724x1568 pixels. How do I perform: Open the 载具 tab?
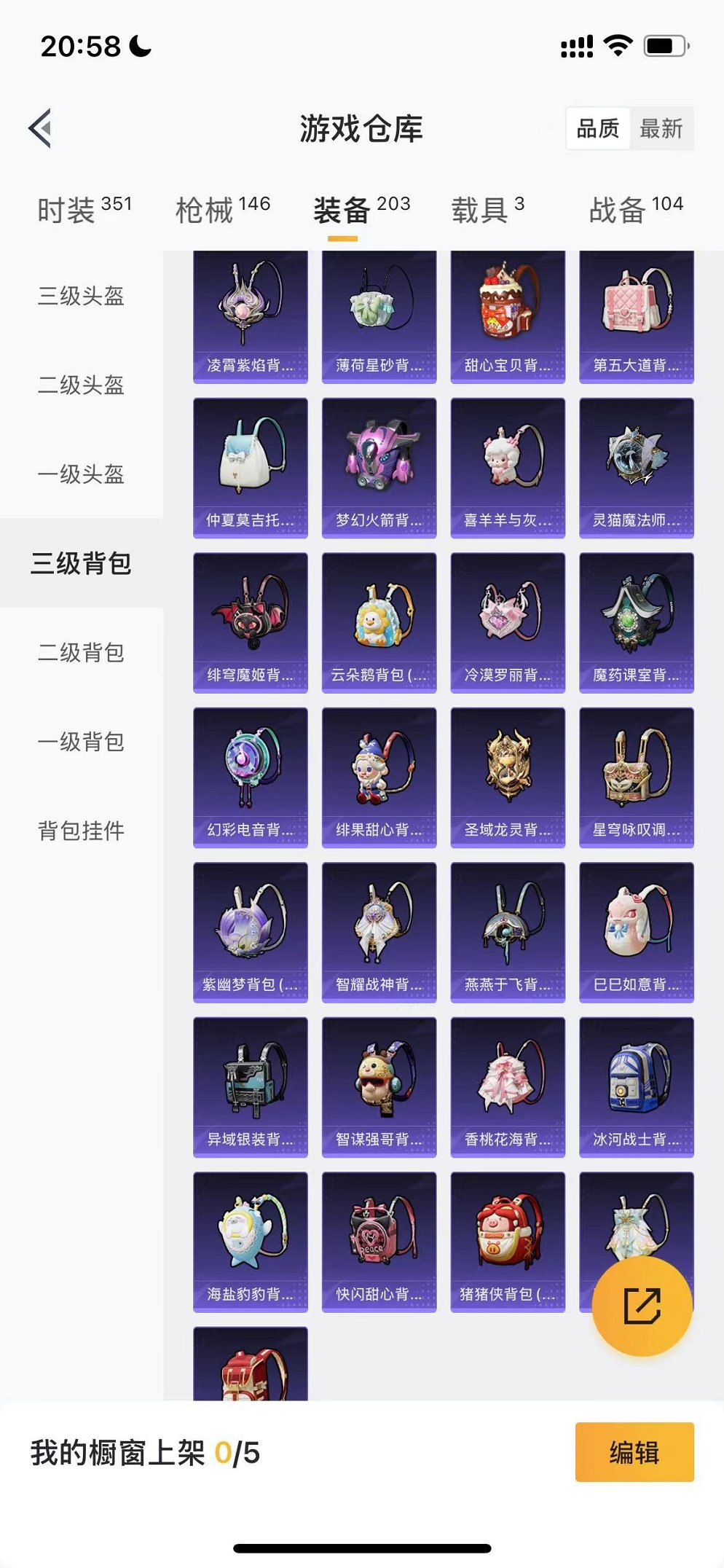[487, 210]
